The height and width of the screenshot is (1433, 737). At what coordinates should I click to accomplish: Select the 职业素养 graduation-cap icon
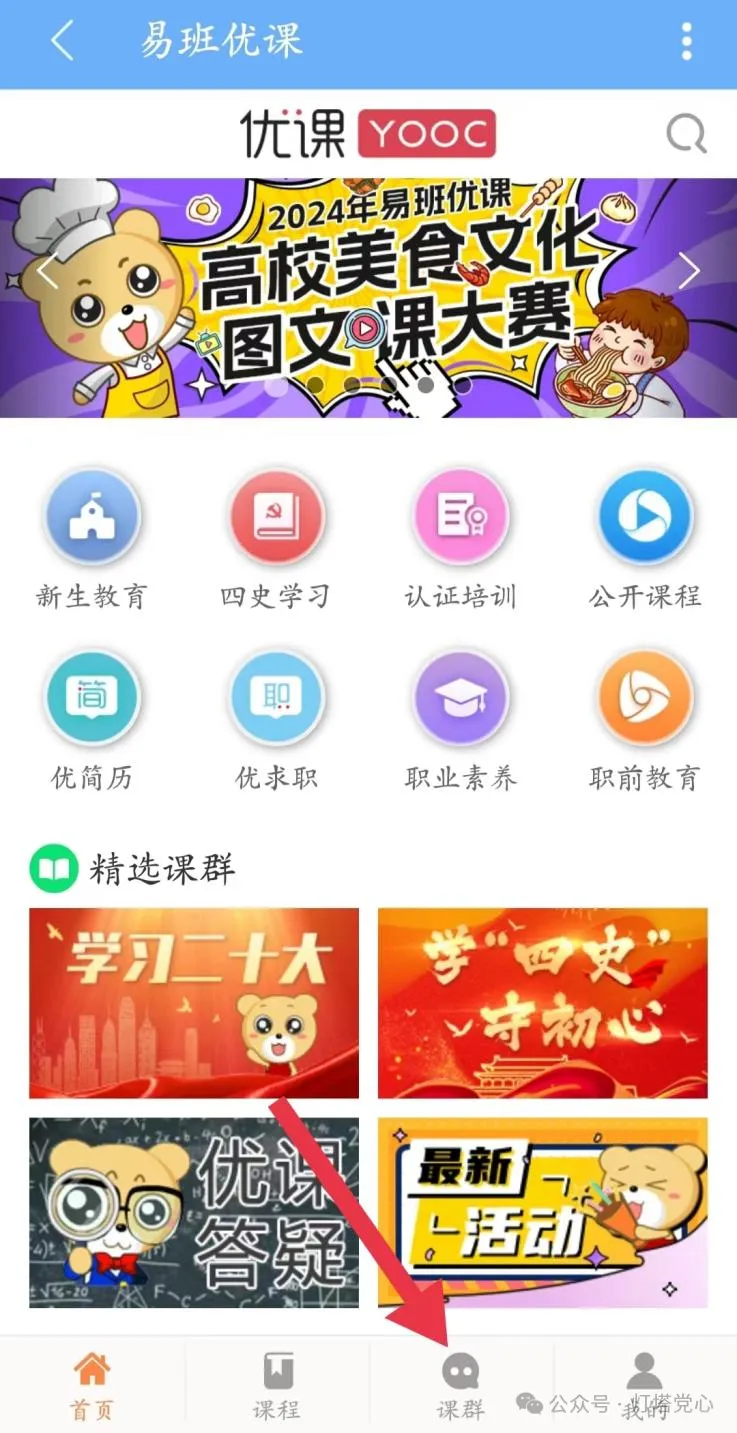(460, 698)
